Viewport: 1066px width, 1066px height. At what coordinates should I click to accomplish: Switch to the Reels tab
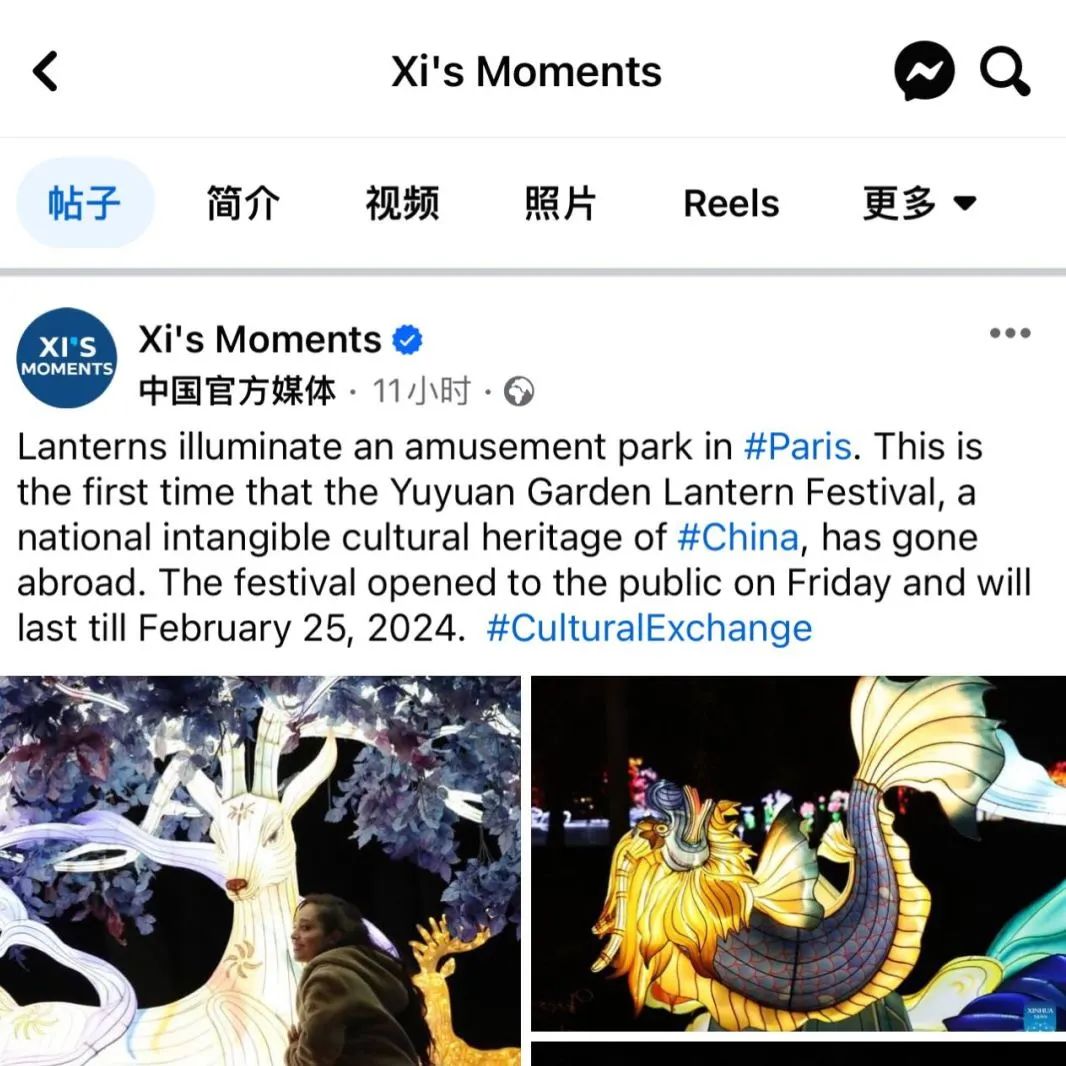coord(731,204)
